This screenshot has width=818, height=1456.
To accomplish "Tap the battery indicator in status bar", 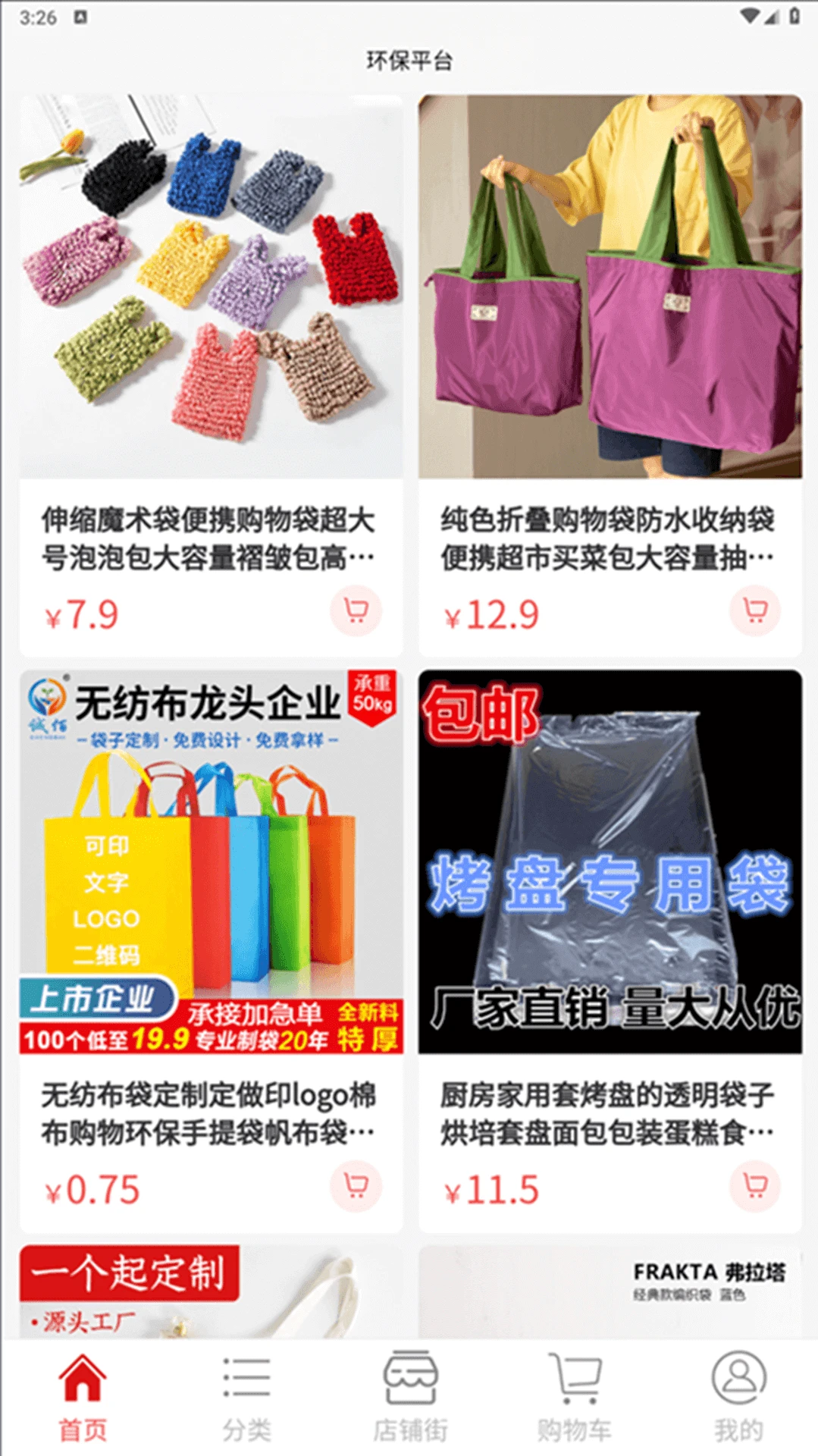I will click(794, 13).
